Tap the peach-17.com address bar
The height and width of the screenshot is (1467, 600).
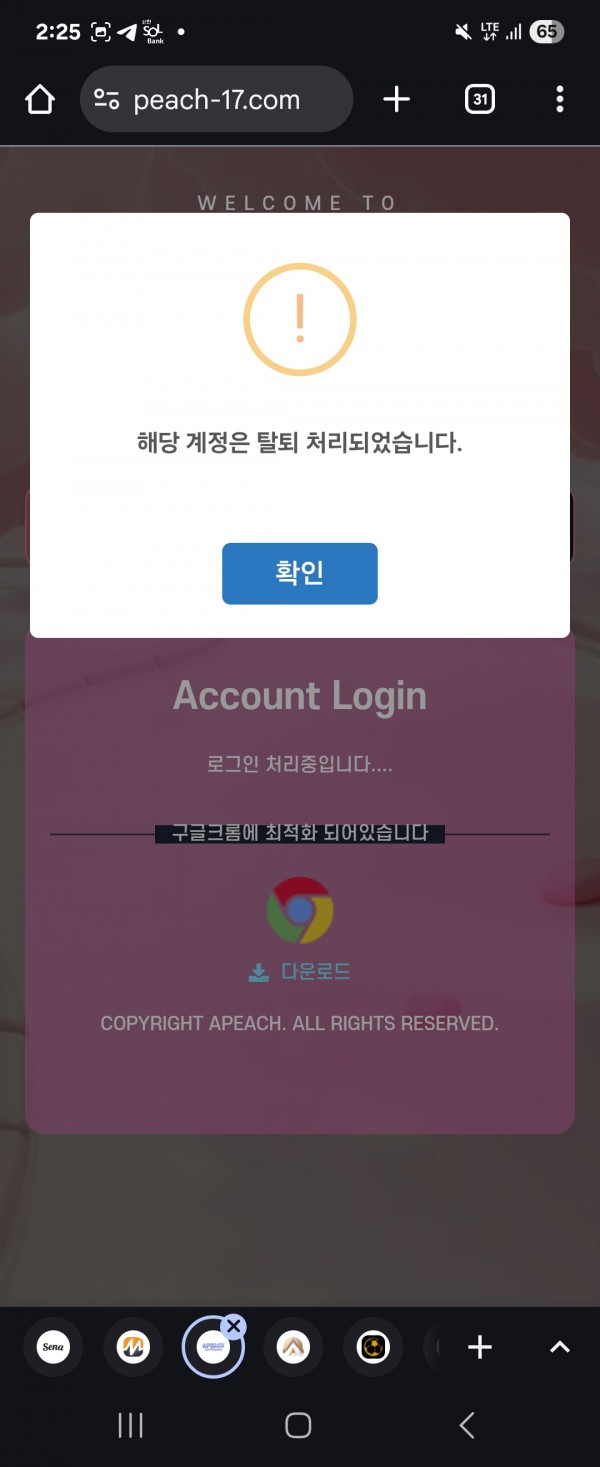click(x=216, y=100)
